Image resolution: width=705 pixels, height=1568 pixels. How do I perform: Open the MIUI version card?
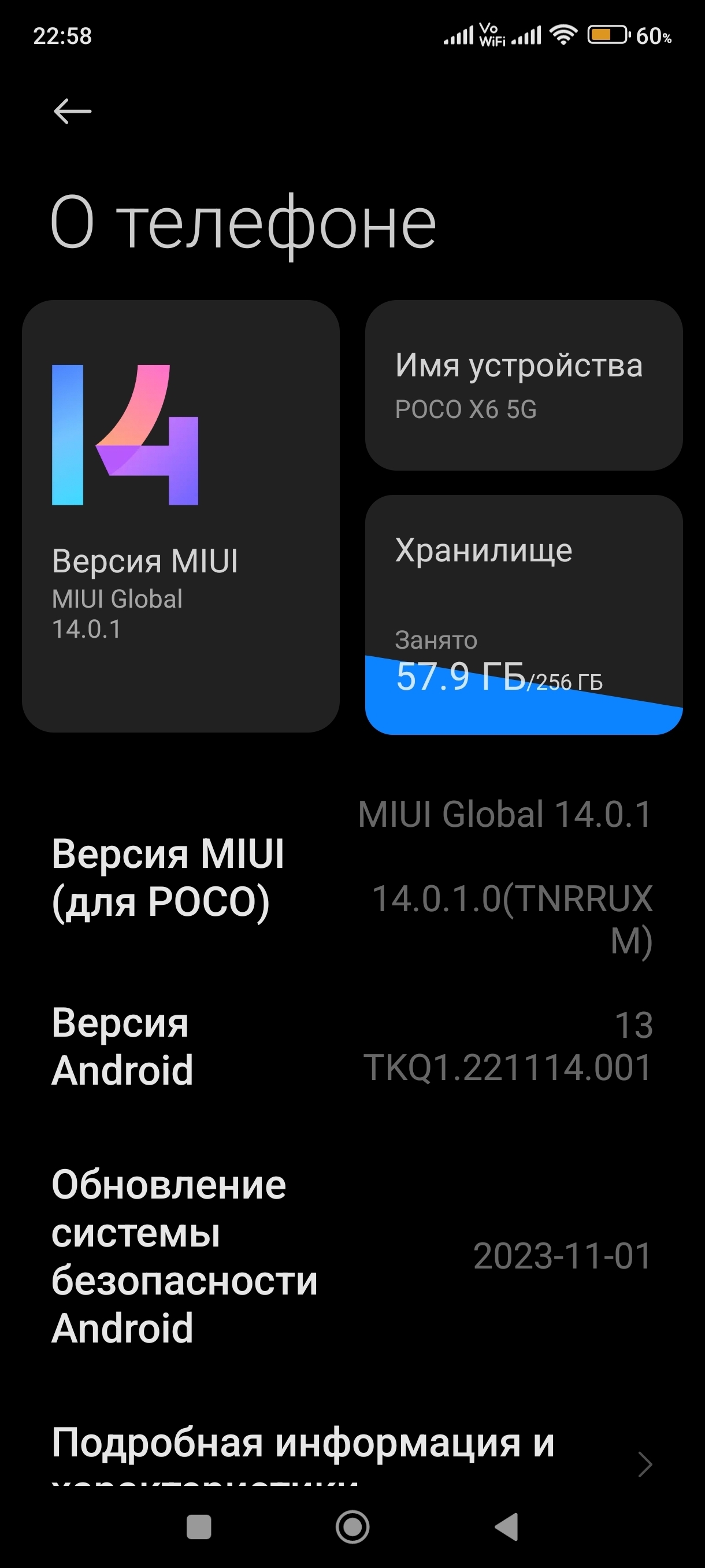(180, 516)
